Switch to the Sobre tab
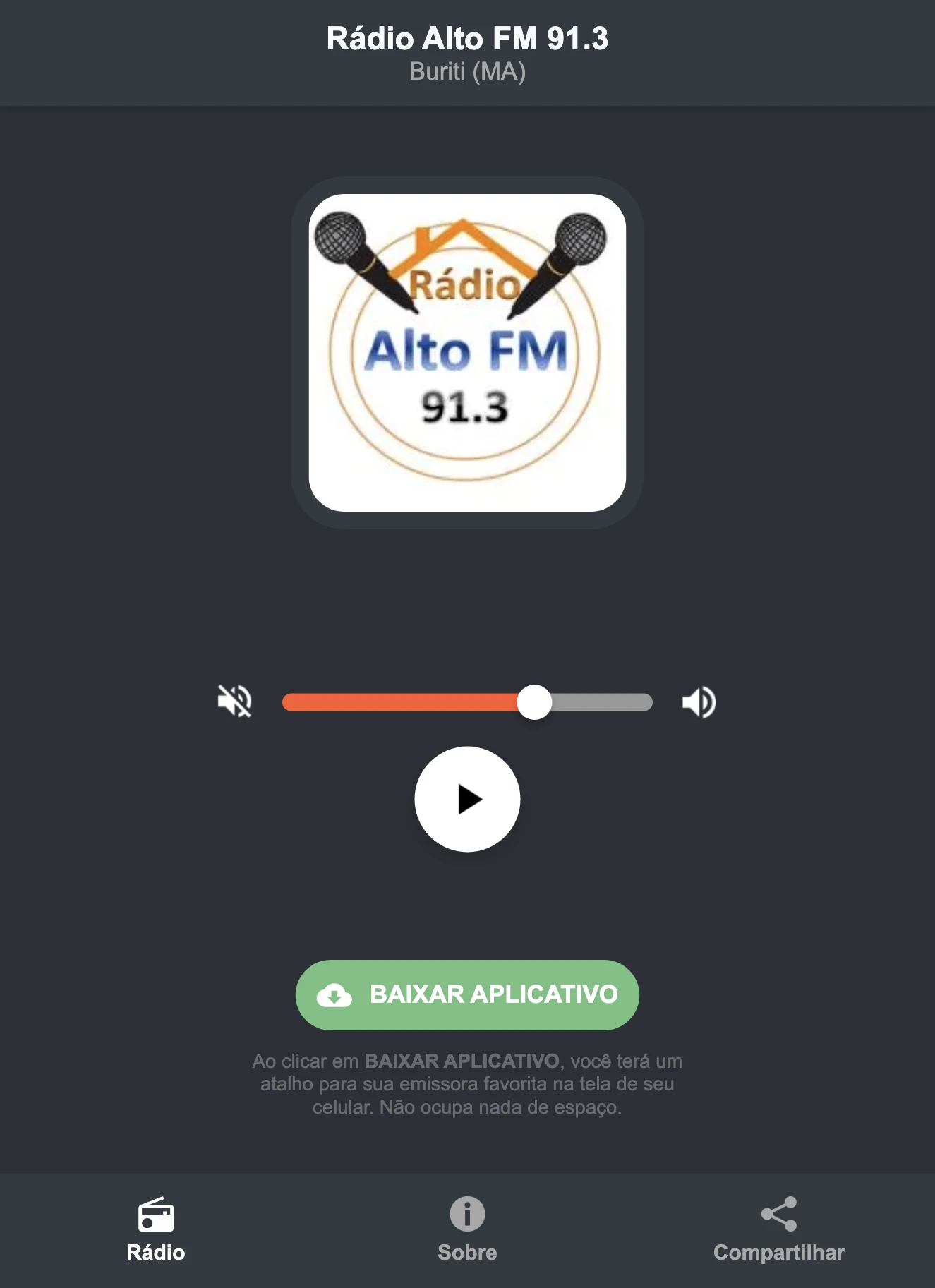Screen dimensions: 935x1288 467,1228
